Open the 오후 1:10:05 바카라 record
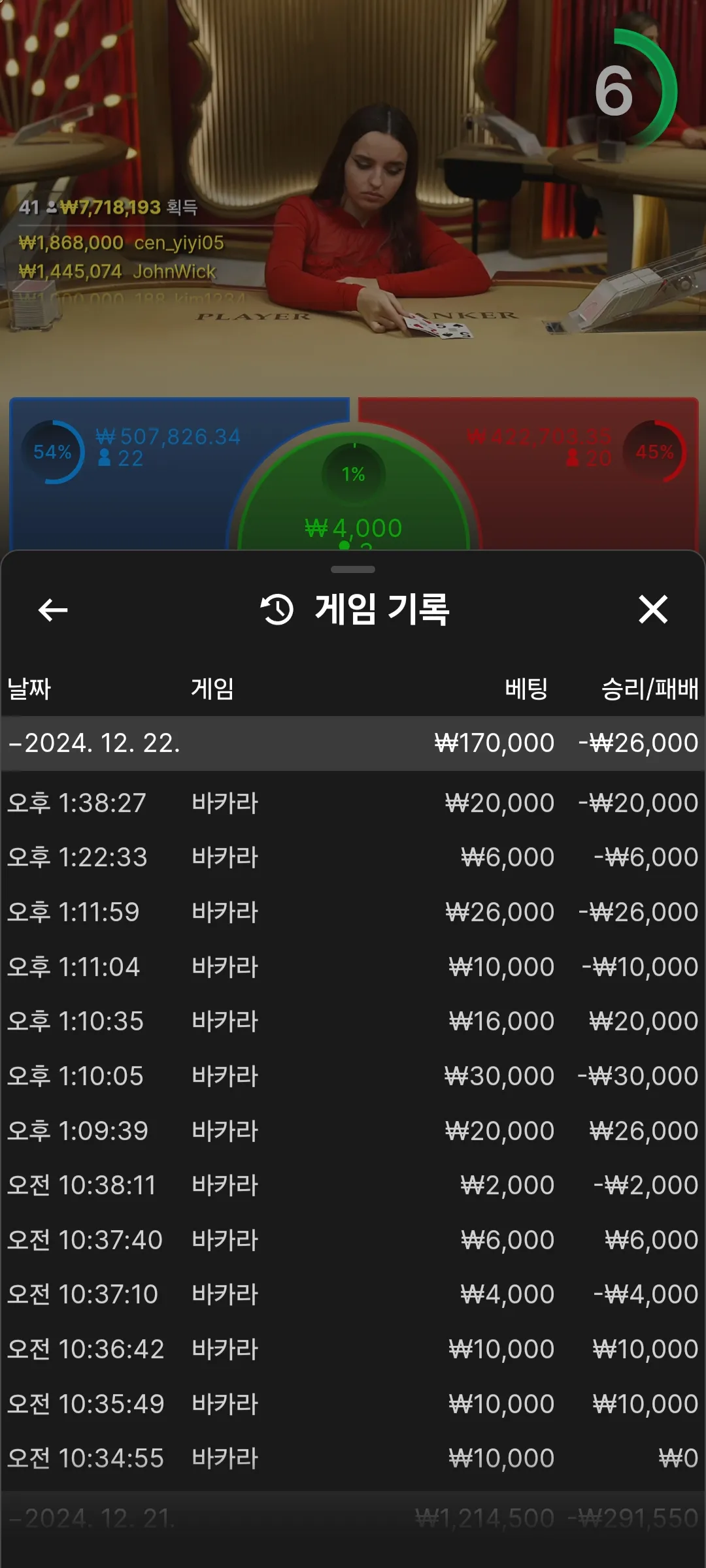 [x=353, y=1076]
